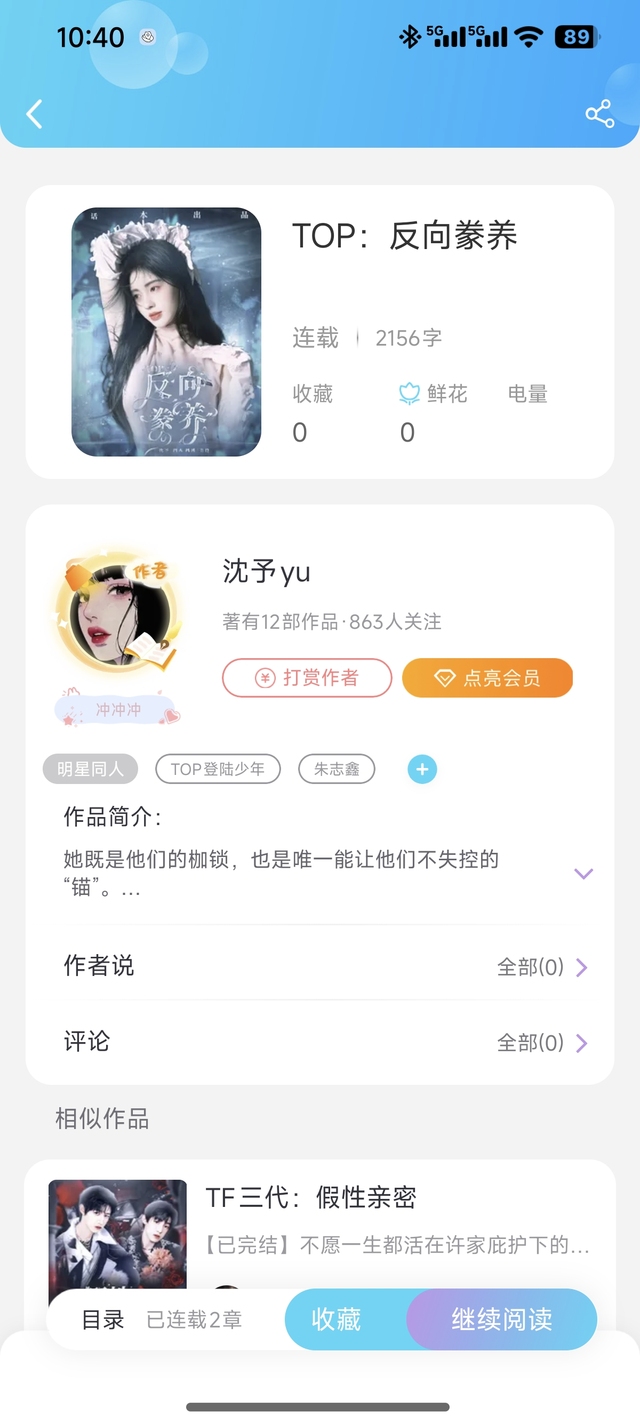Viewport: 640px width, 1424px height.
Task: Share this novel via share icon
Action: click(x=599, y=114)
